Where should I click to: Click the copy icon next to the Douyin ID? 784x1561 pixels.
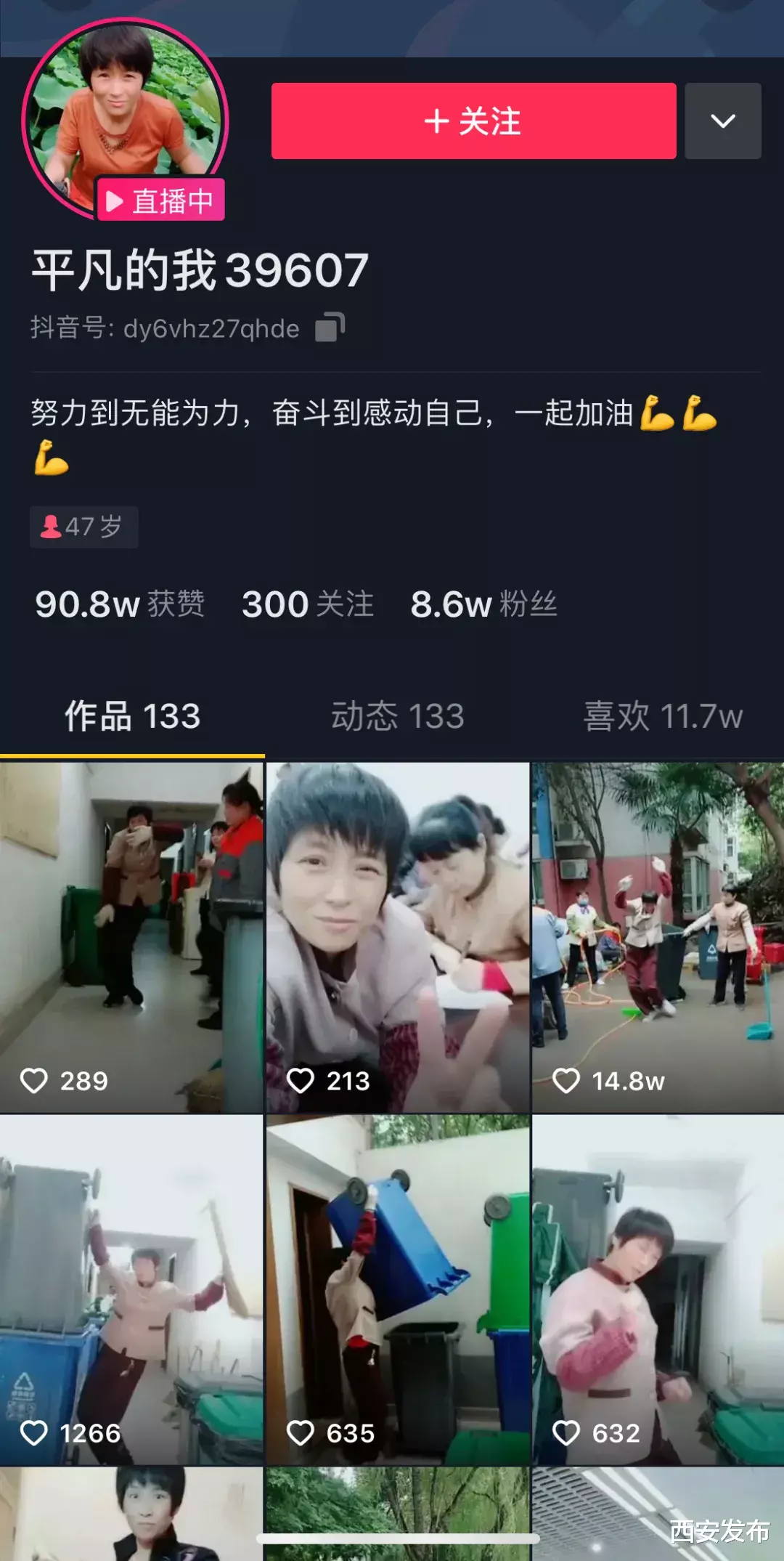[330, 328]
